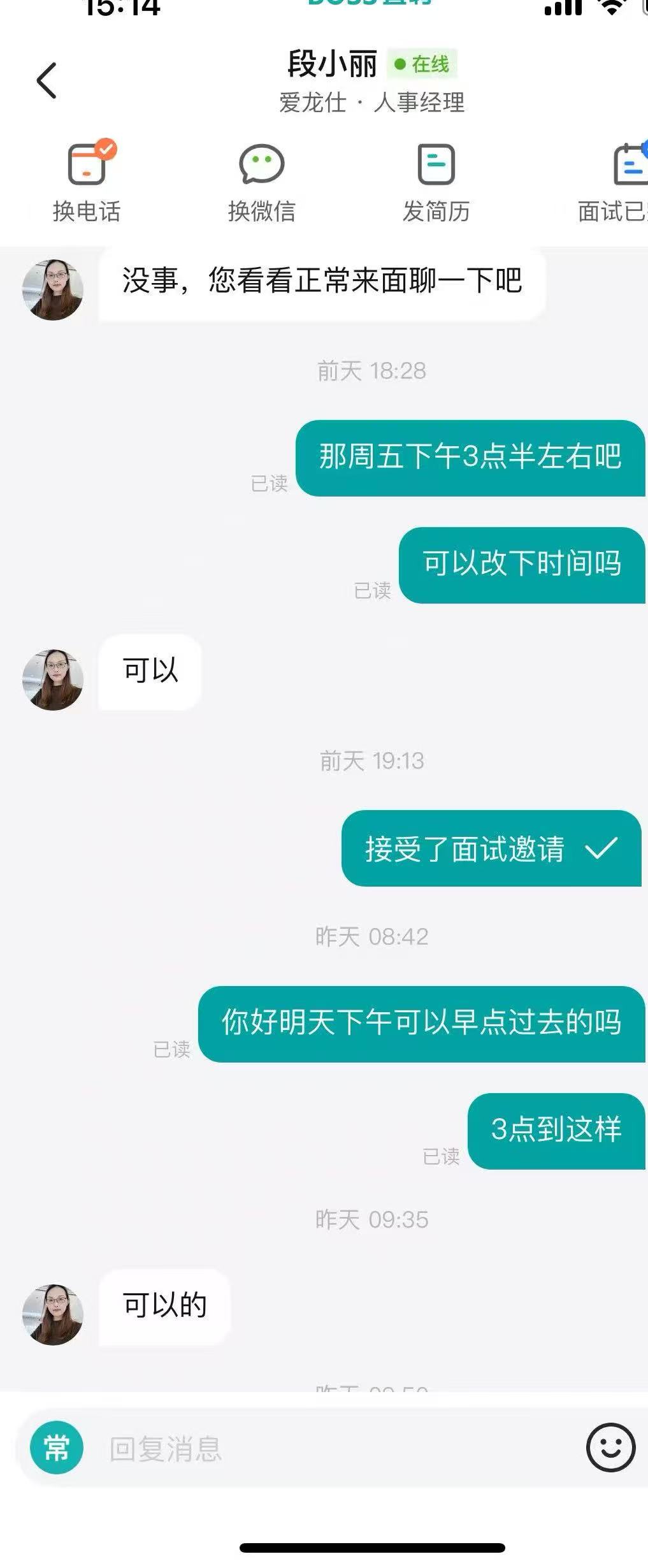Screen dimensions: 648x1568
Task: View 段小丽's avatar next to 可以的
Action: tap(53, 1314)
